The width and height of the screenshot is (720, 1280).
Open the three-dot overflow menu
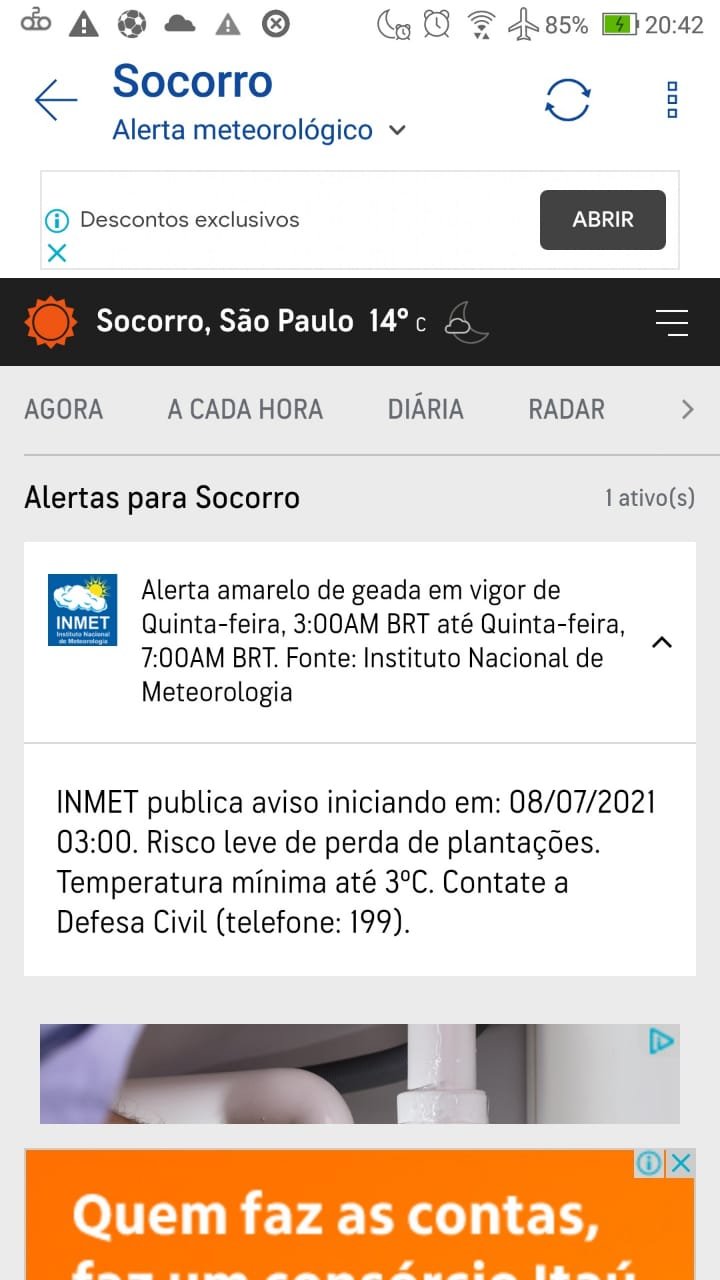click(x=672, y=100)
